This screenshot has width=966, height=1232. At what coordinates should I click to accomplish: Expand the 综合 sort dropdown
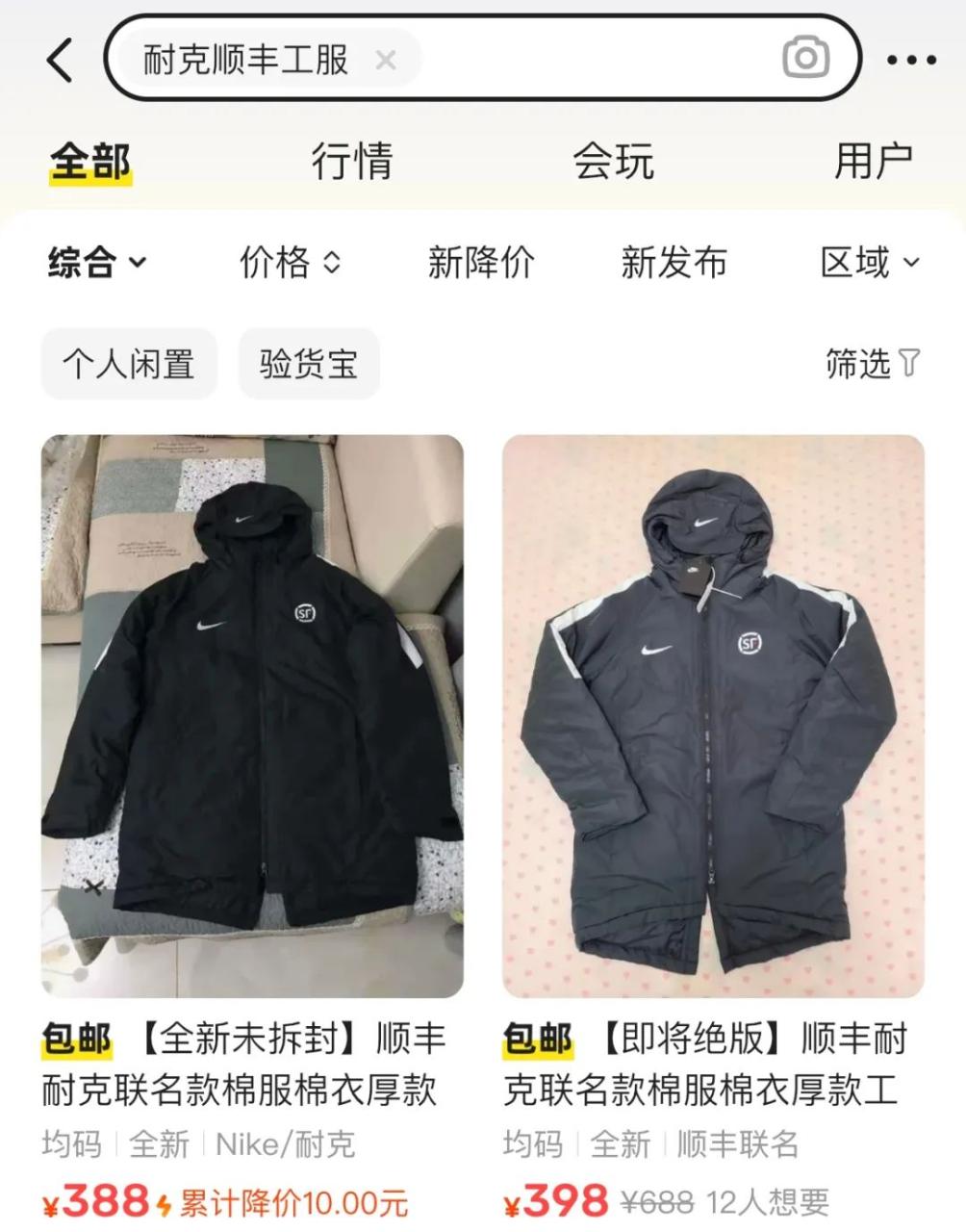[x=97, y=262]
